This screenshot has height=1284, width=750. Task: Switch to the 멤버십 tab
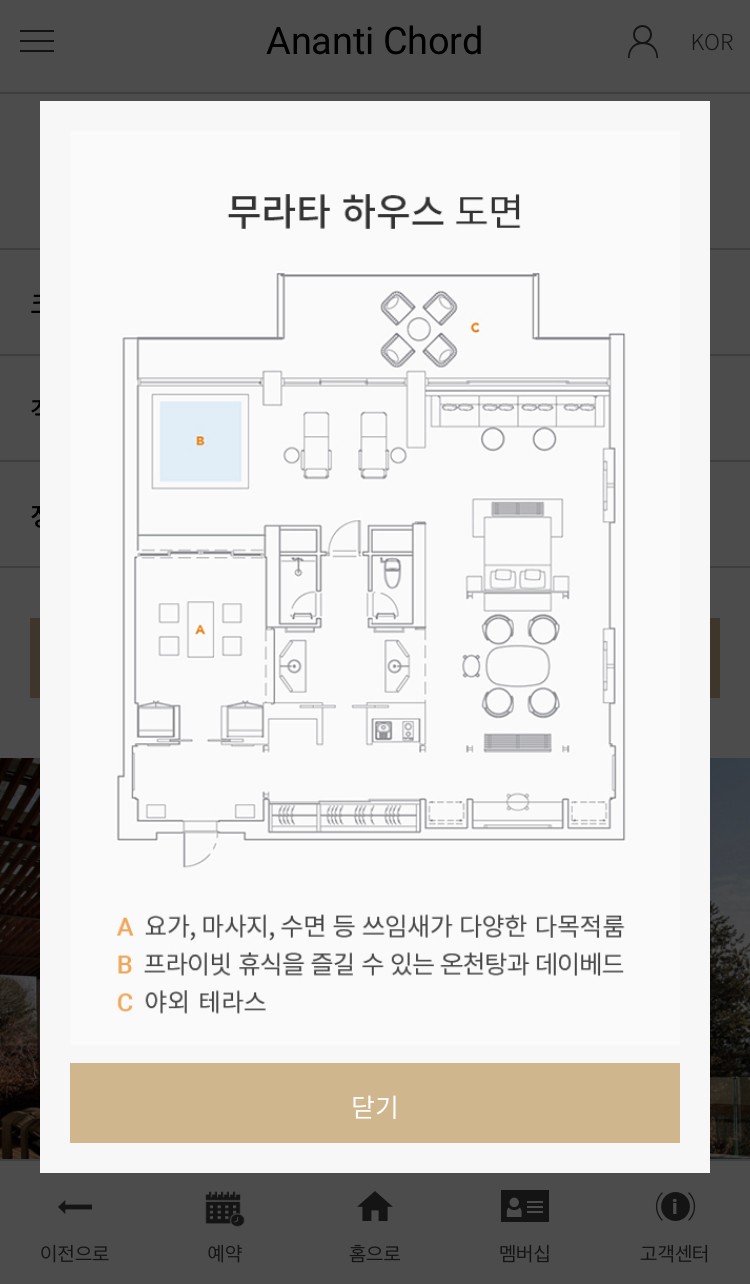[525, 1226]
